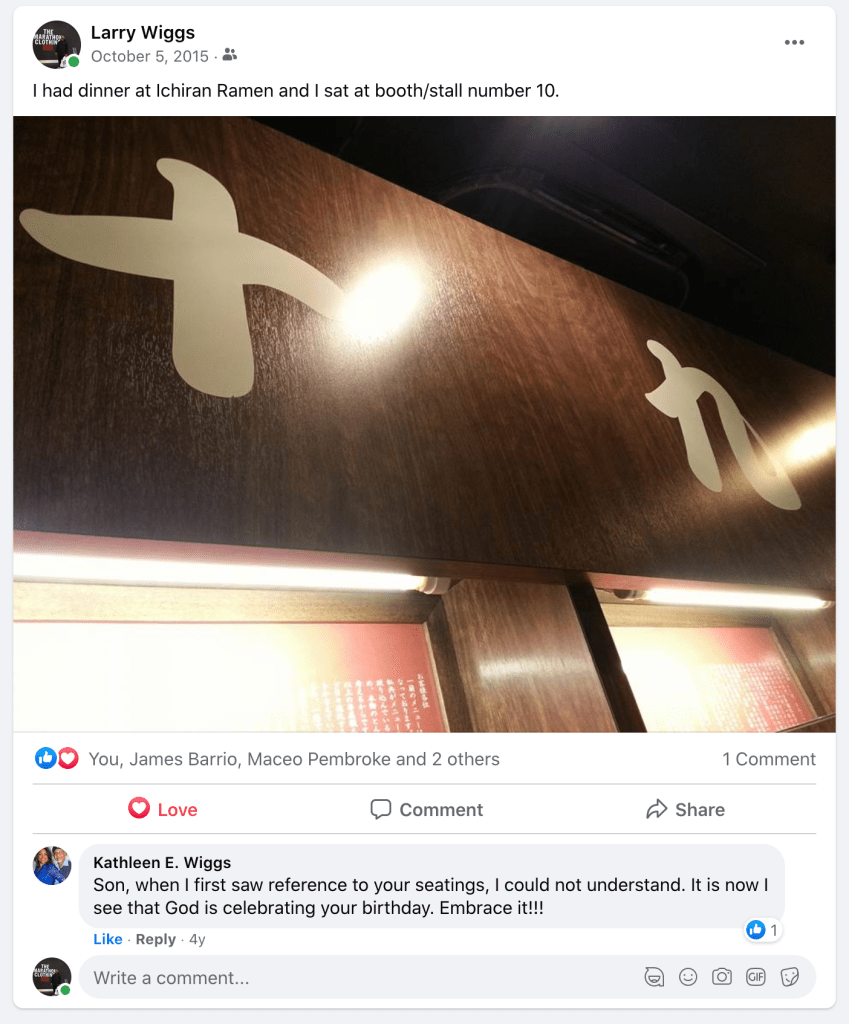
Task: Share Larry's post
Action: [685, 809]
